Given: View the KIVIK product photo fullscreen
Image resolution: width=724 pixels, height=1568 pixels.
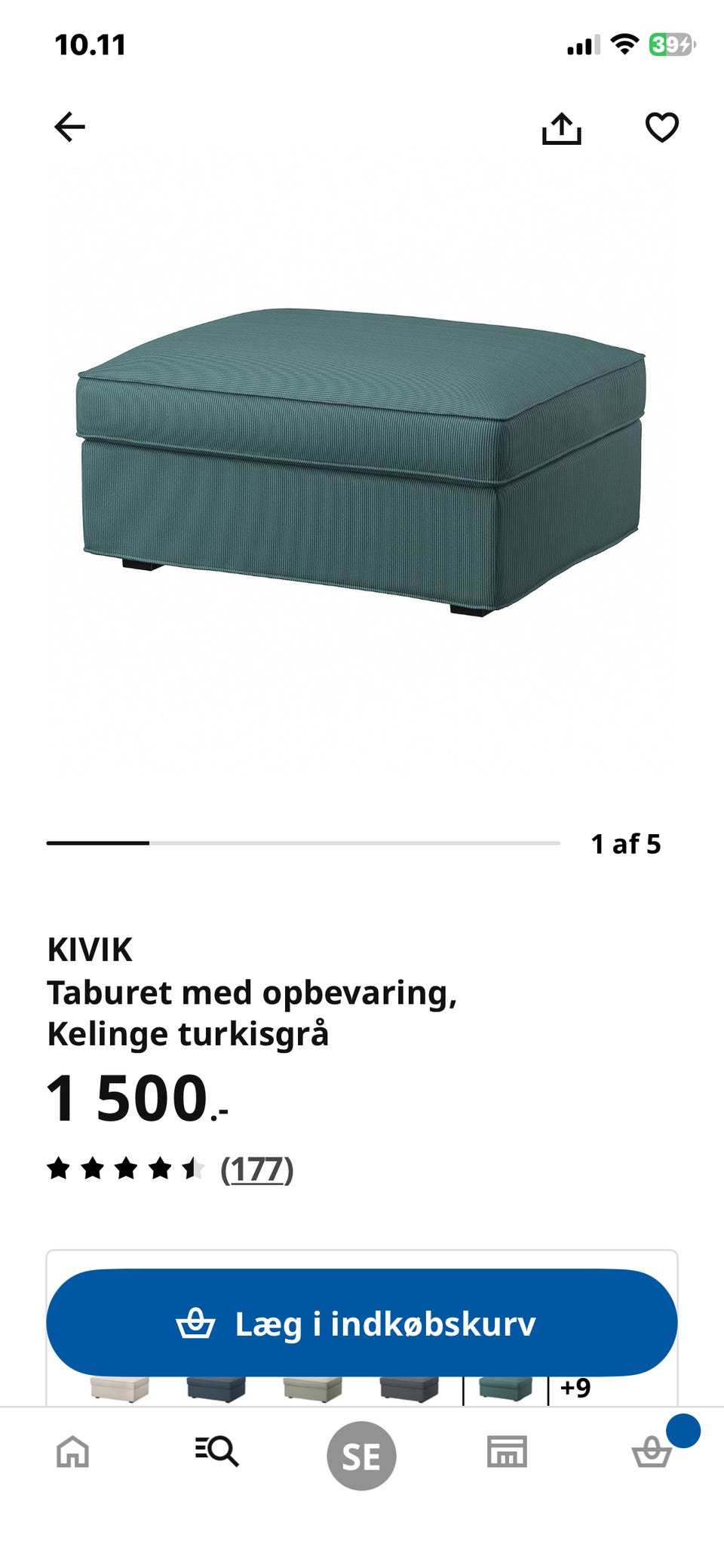Looking at the screenshot, I should click(362, 468).
